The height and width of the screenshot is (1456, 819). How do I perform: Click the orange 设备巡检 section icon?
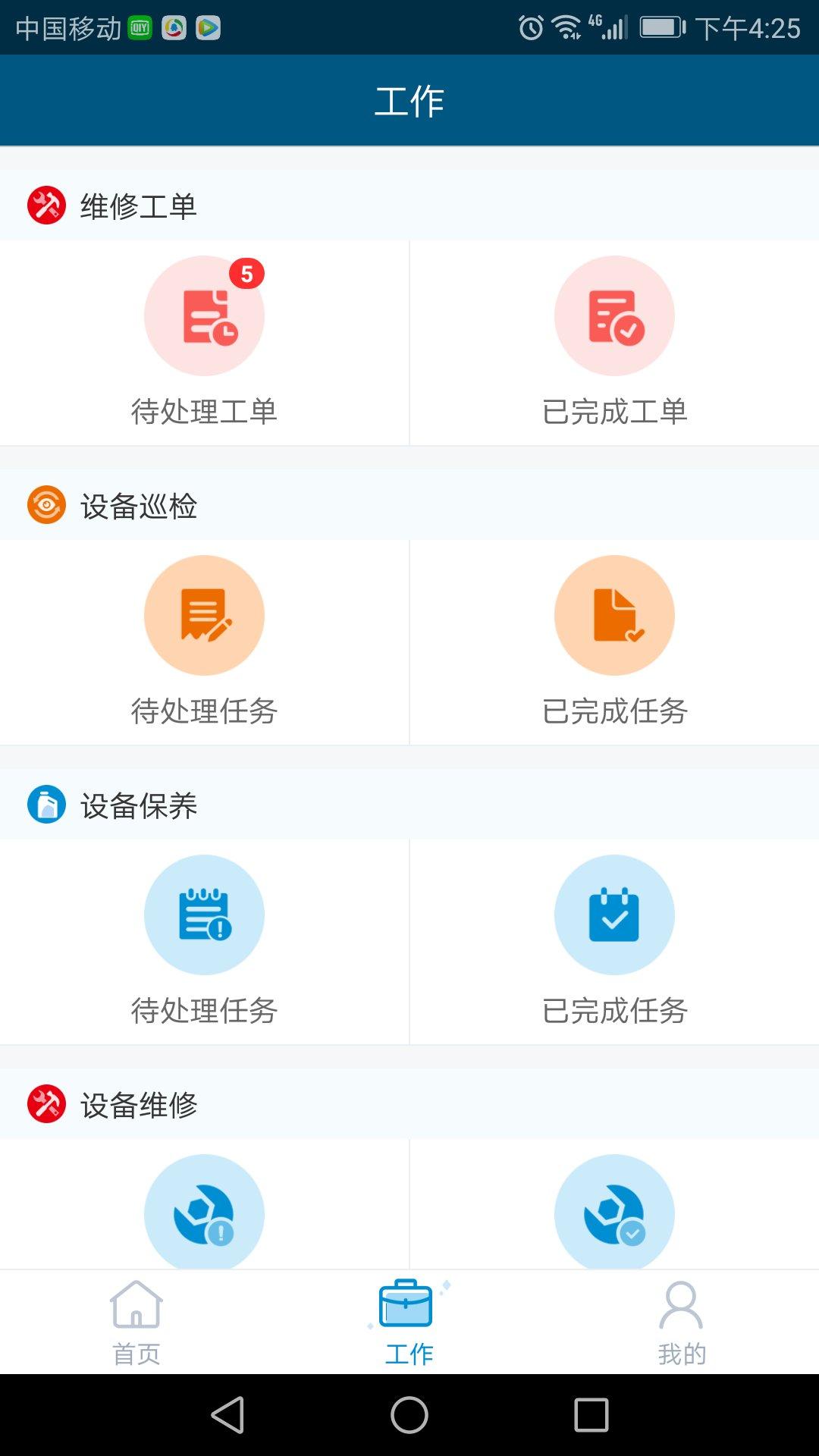(45, 505)
